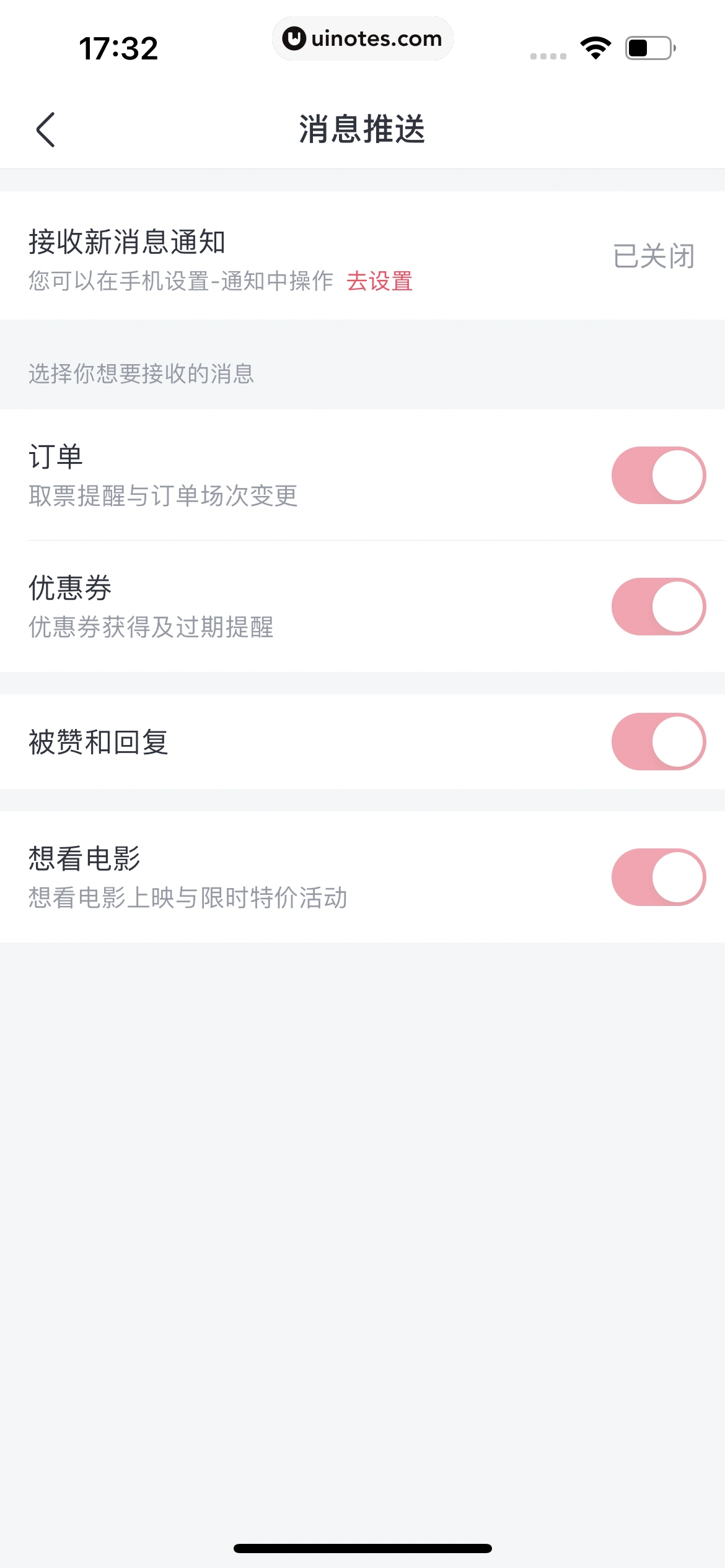Click the uinotes.com pill icon

click(362, 38)
